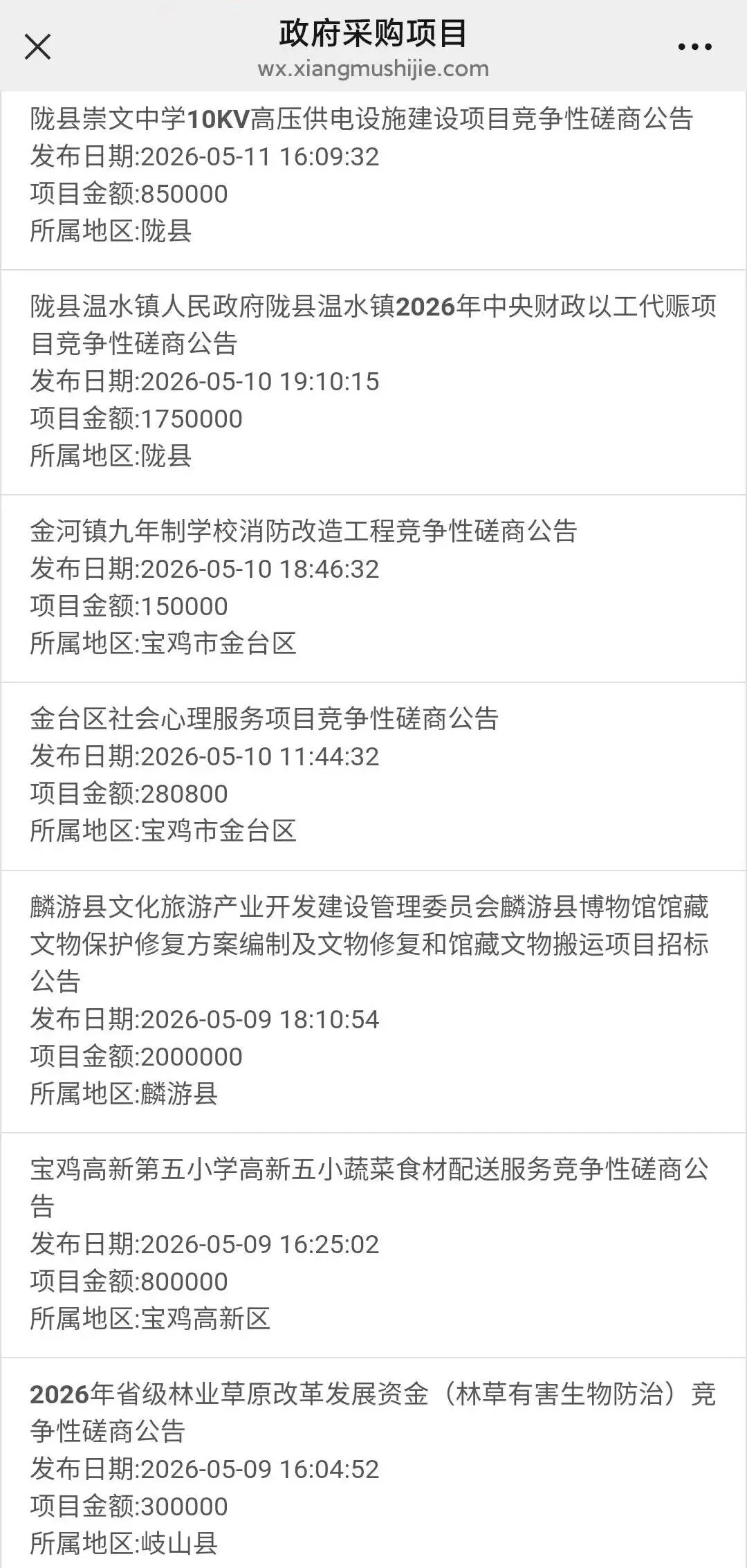Screen dimensions: 747x1568
Task: Select 金台区社会心理服务项目 announcement
Action: click(373, 776)
